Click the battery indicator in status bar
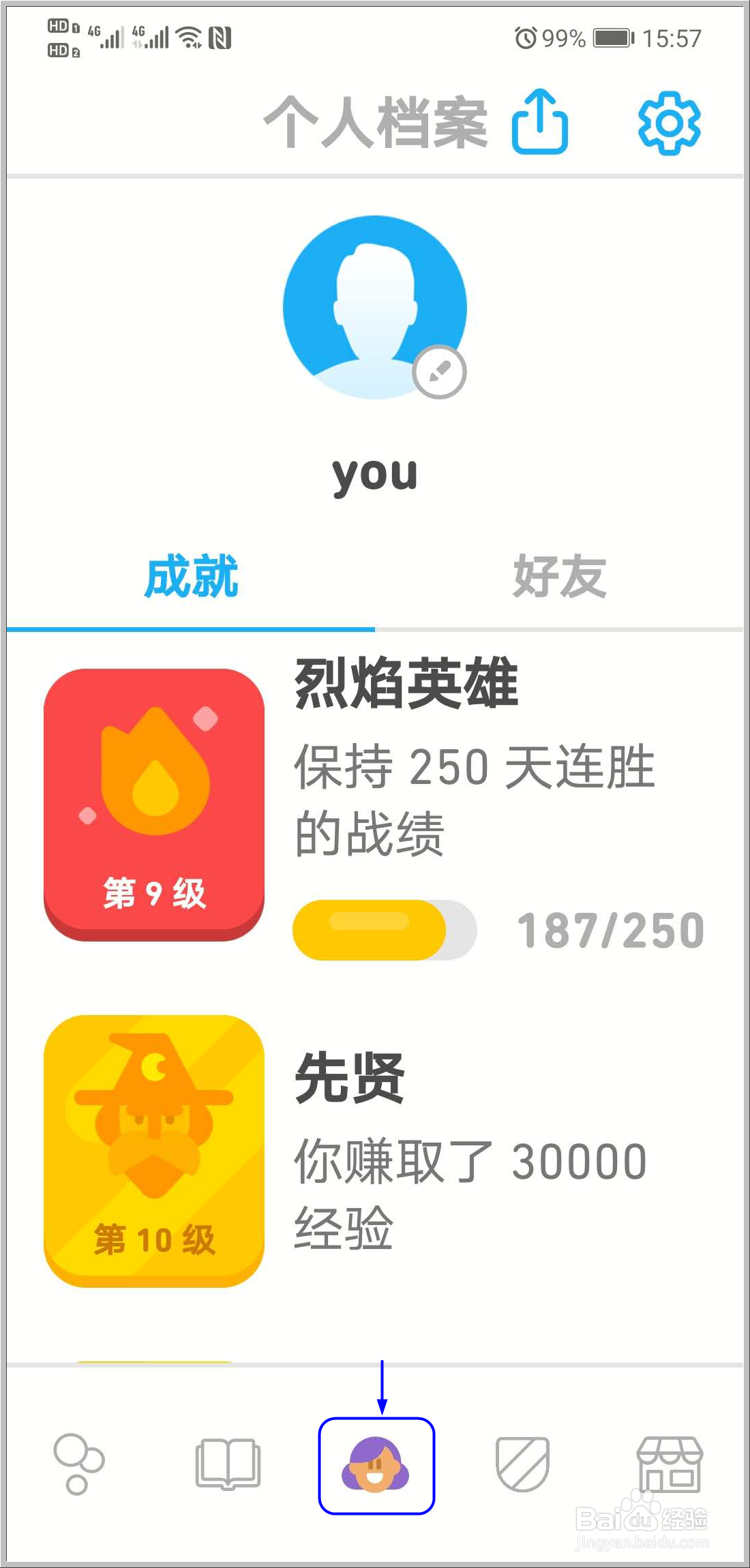750x1568 pixels. click(x=612, y=39)
